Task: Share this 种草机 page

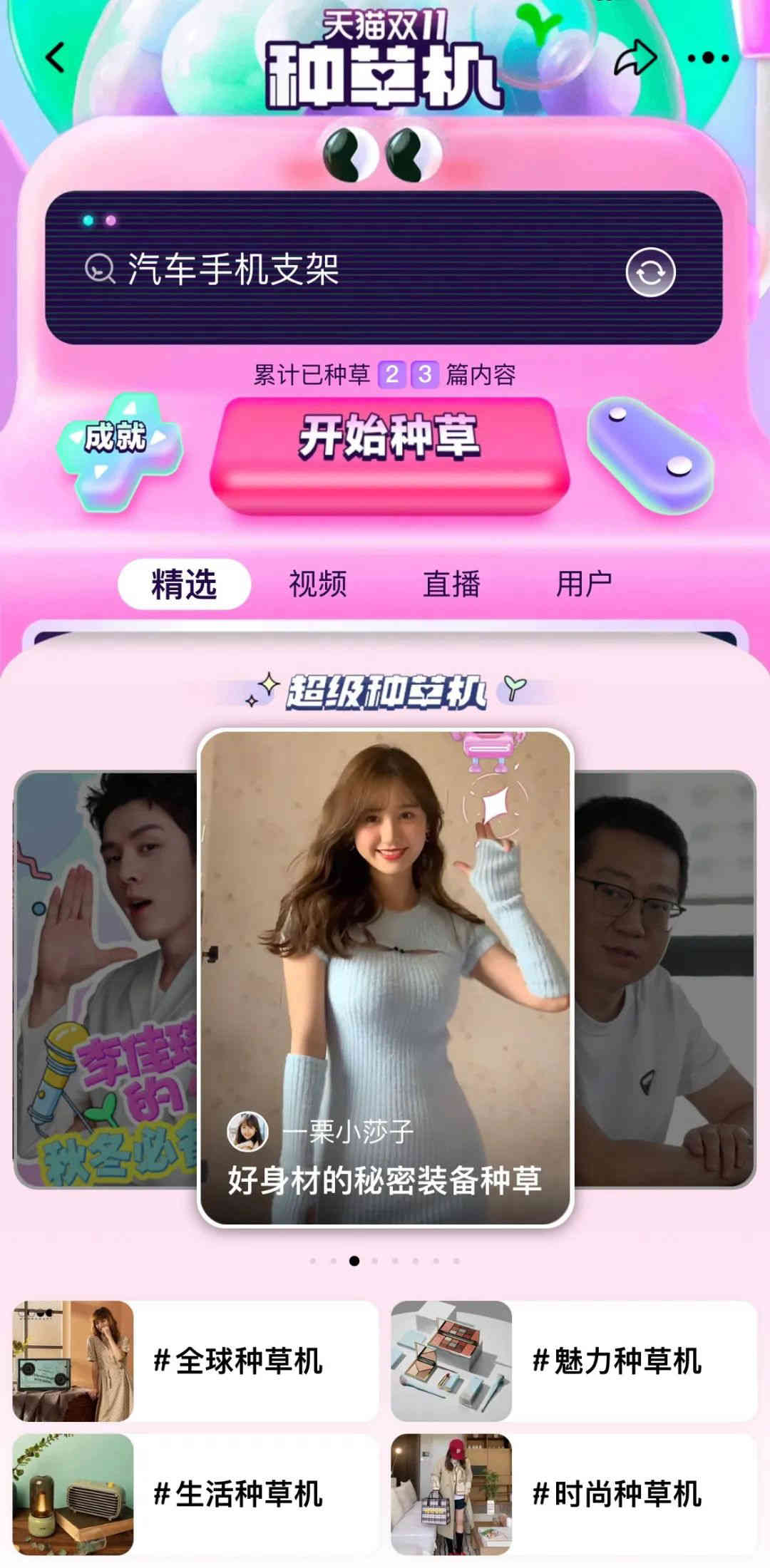Action: click(x=634, y=58)
